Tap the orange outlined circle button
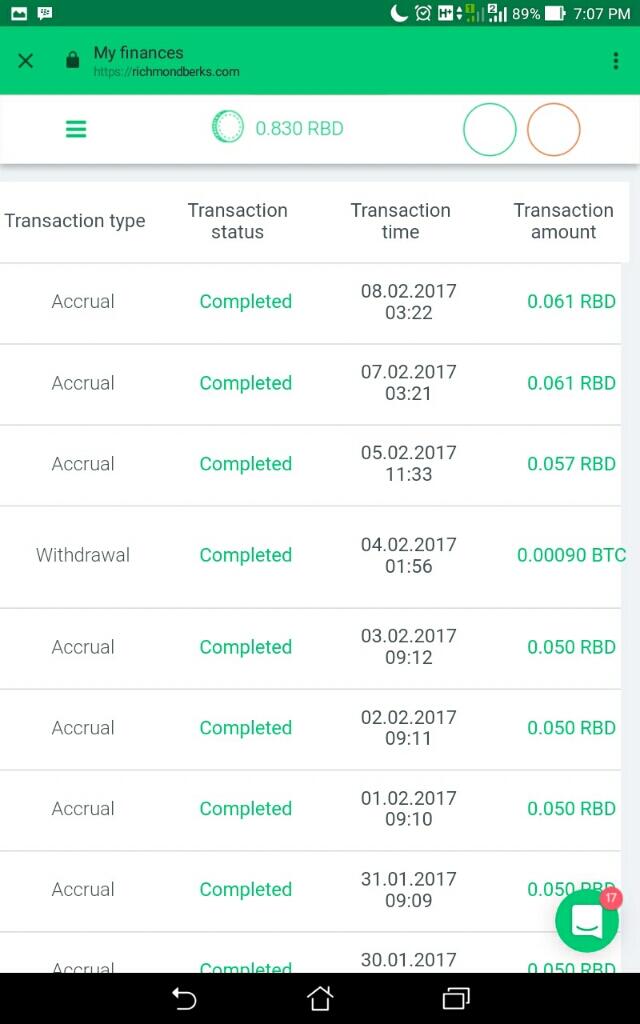The height and width of the screenshot is (1024, 640). point(554,130)
